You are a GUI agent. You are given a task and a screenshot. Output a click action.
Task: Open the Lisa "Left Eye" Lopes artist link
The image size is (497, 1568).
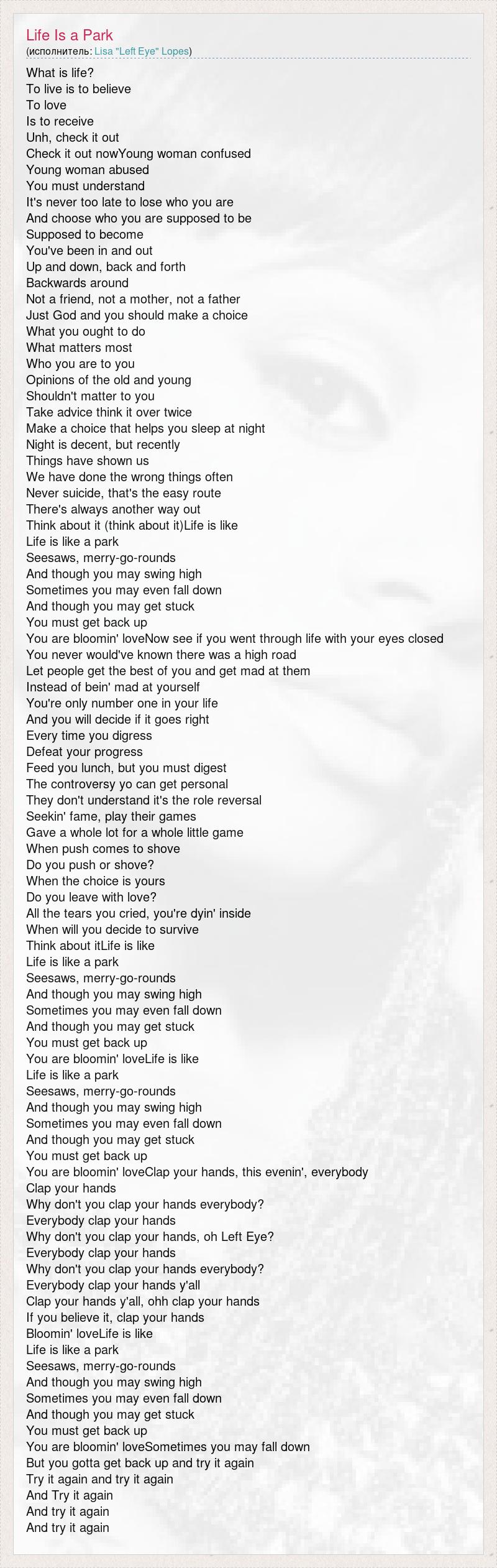tap(142, 51)
